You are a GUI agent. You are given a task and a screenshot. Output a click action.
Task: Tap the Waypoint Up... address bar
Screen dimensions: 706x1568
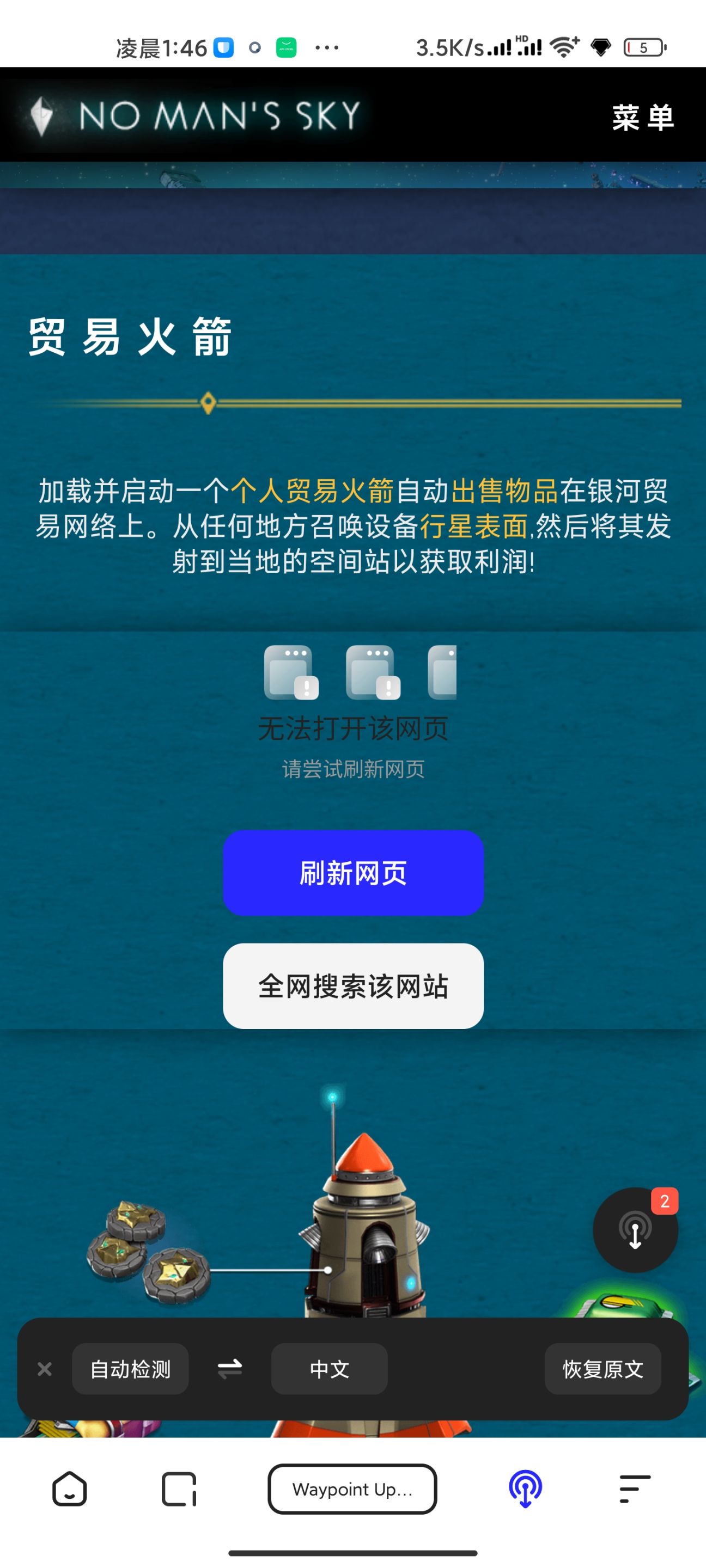pos(352,1489)
